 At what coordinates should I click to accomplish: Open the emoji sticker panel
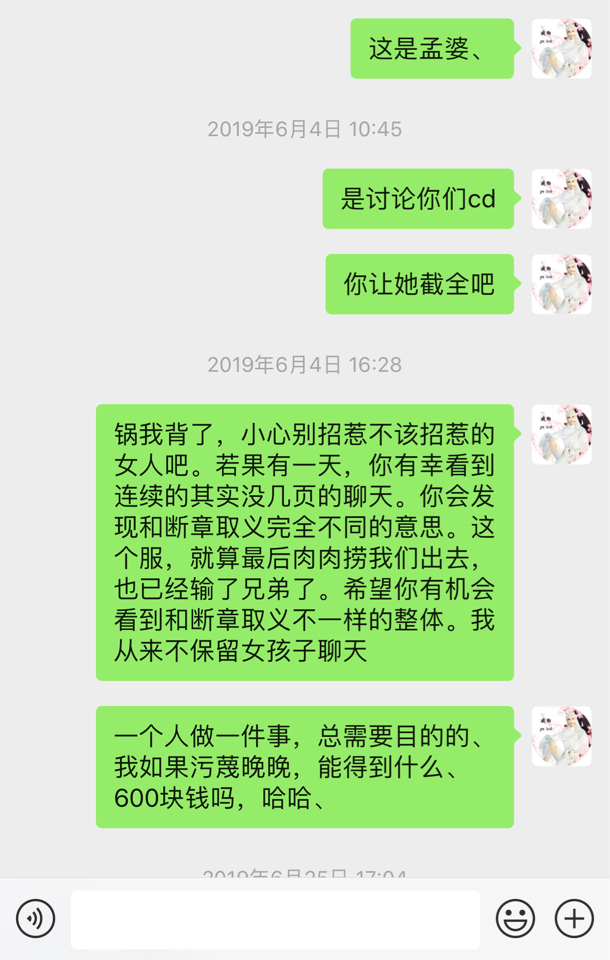516,918
